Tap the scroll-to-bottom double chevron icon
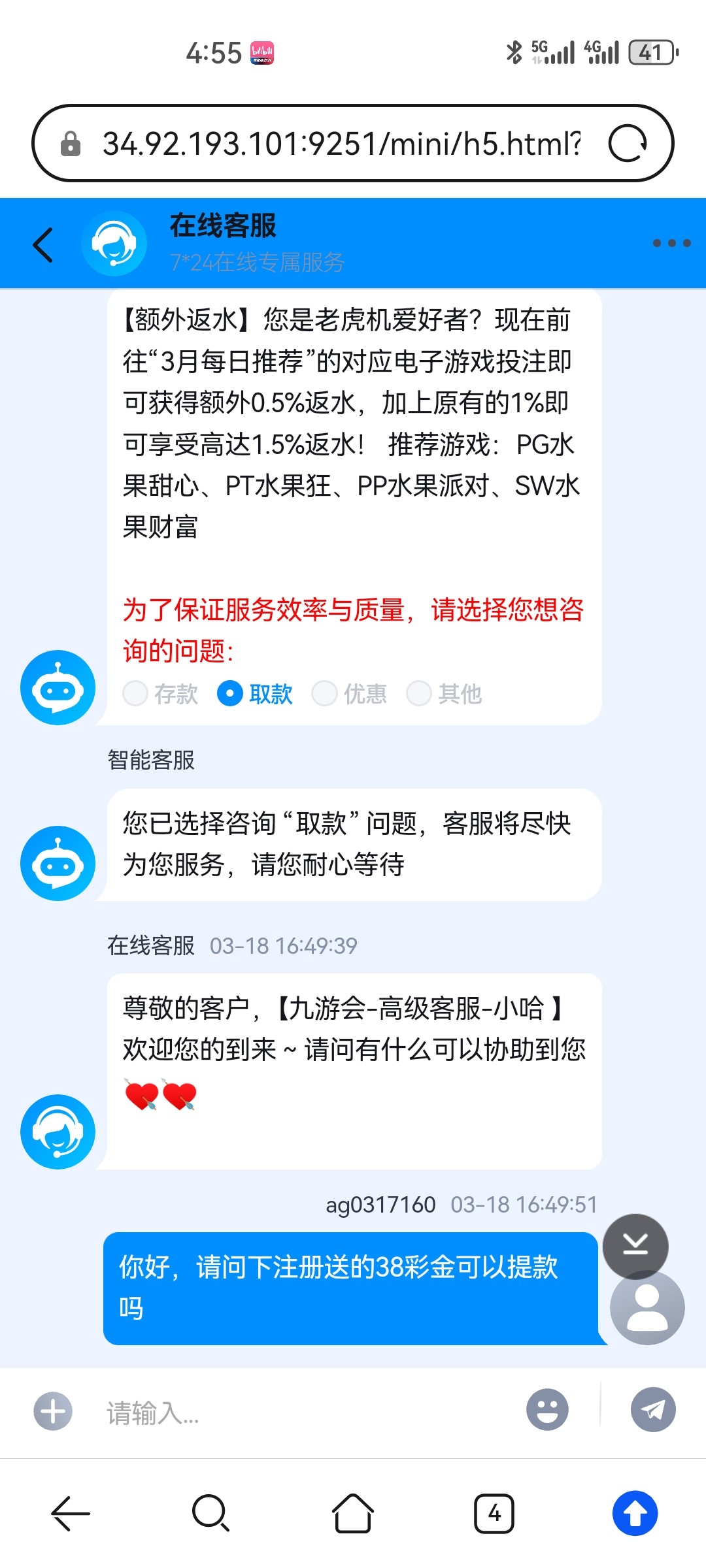 click(635, 1245)
